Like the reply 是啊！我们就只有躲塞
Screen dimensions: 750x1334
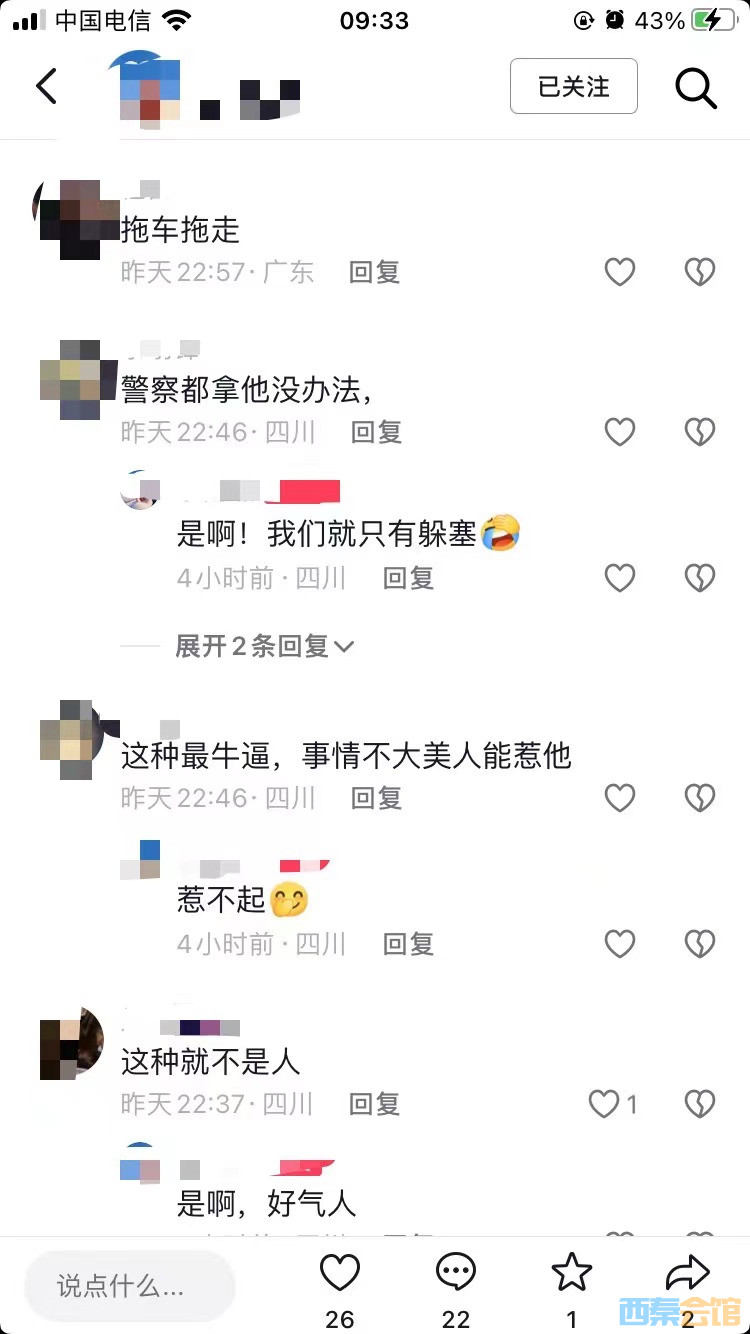click(x=620, y=578)
